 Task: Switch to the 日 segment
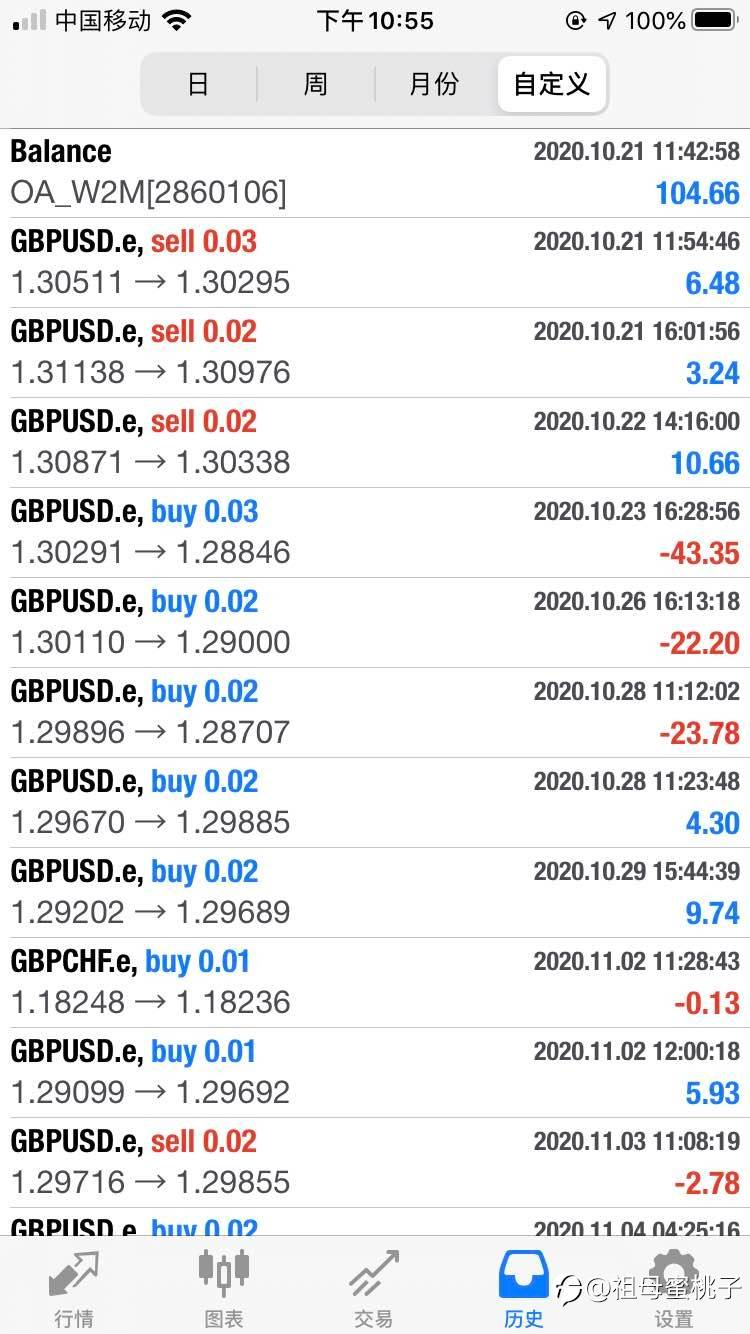click(199, 84)
